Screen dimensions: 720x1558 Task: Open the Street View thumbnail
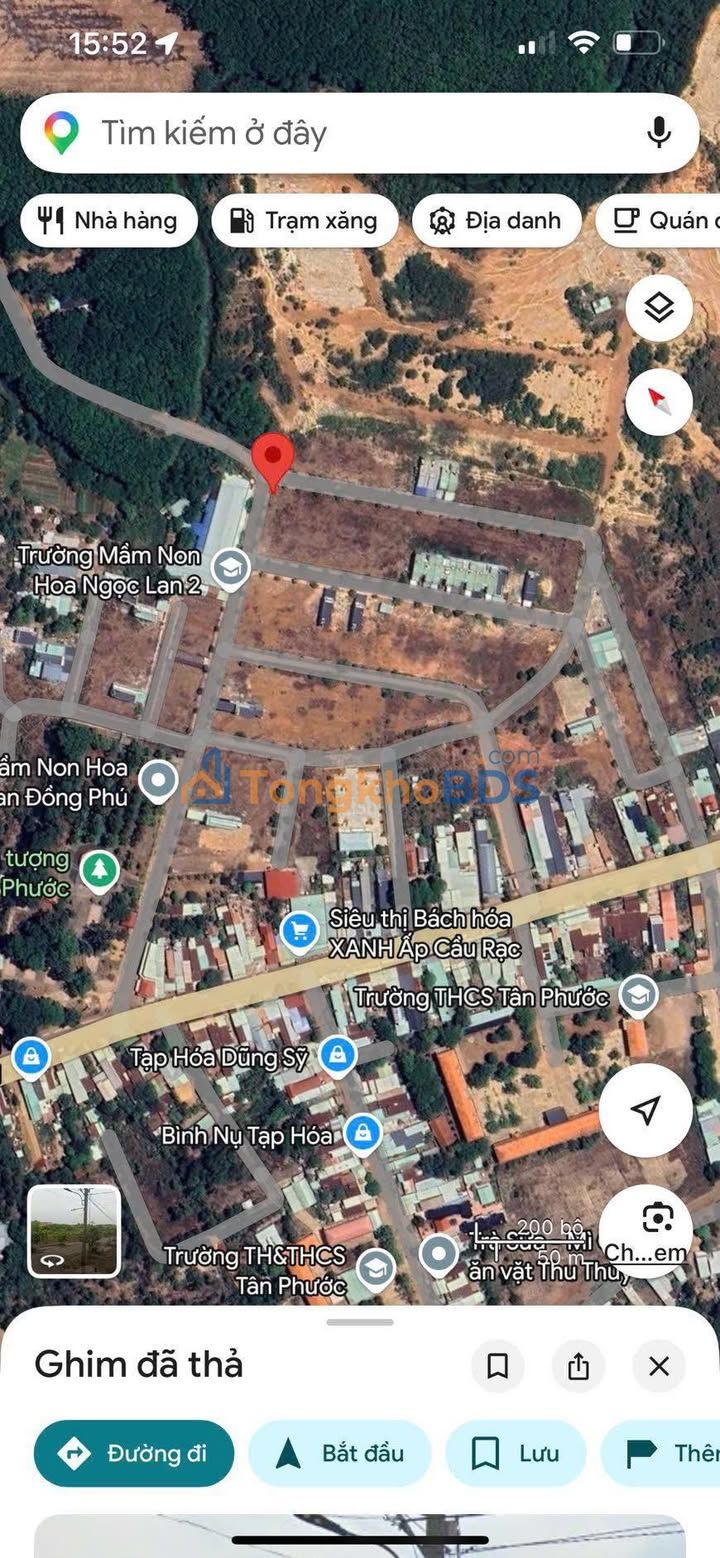click(x=74, y=1231)
